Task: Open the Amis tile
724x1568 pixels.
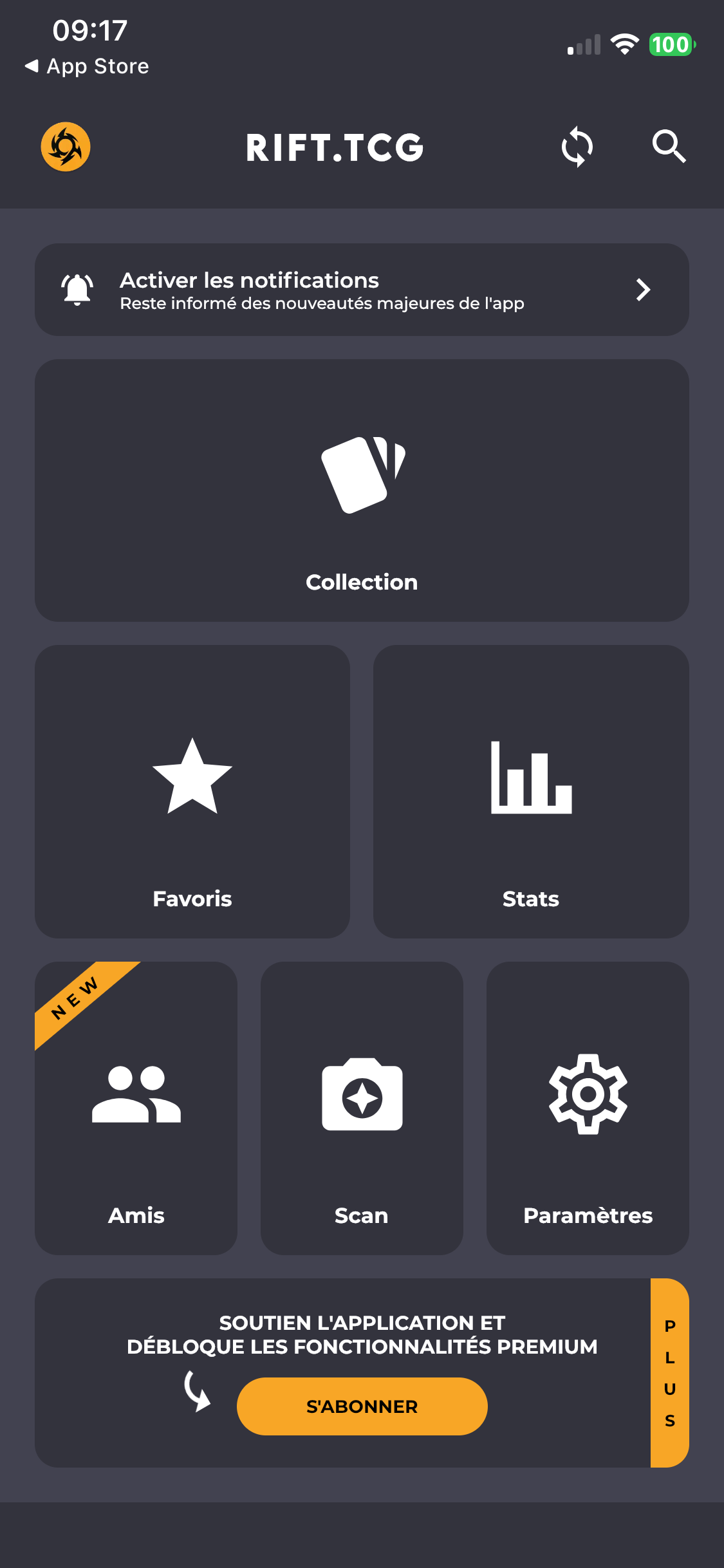Action: coord(136,1108)
